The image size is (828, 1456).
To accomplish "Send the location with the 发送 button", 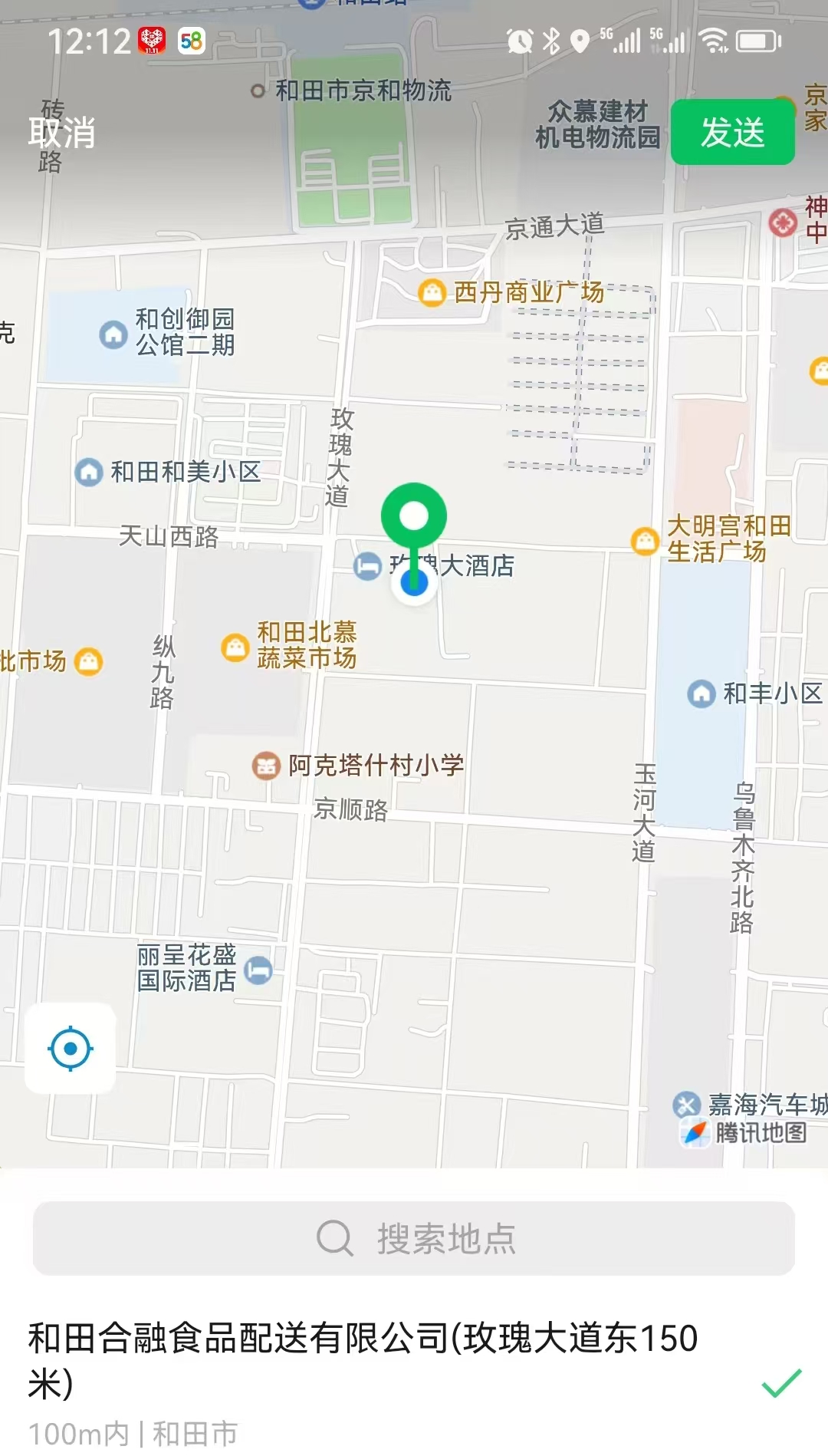I will (x=732, y=132).
